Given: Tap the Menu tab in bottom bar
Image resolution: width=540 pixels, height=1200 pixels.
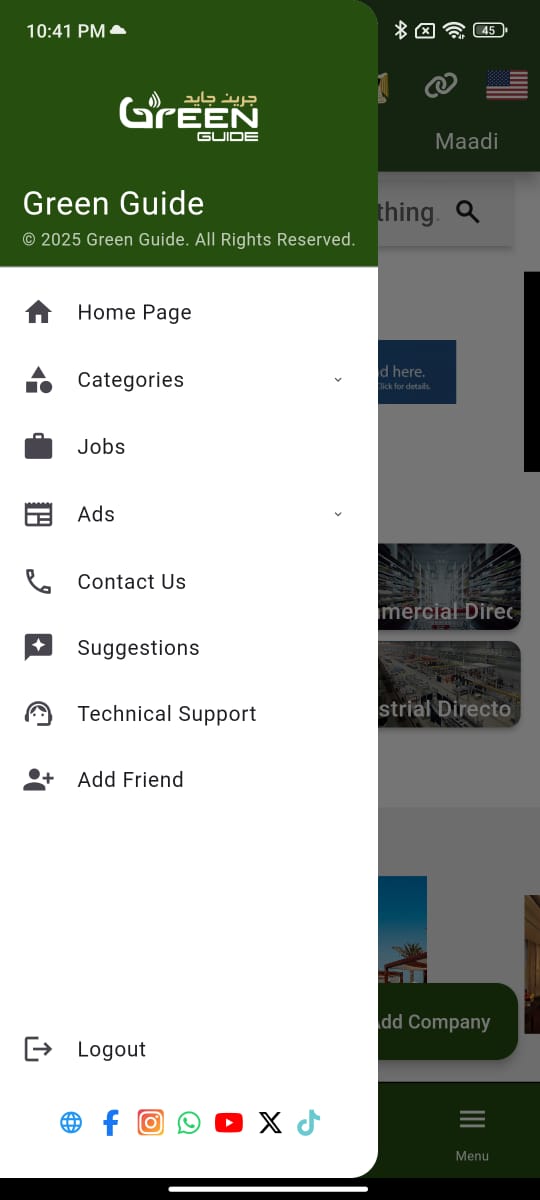Looking at the screenshot, I should pyautogui.click(x=472, y=1134).
